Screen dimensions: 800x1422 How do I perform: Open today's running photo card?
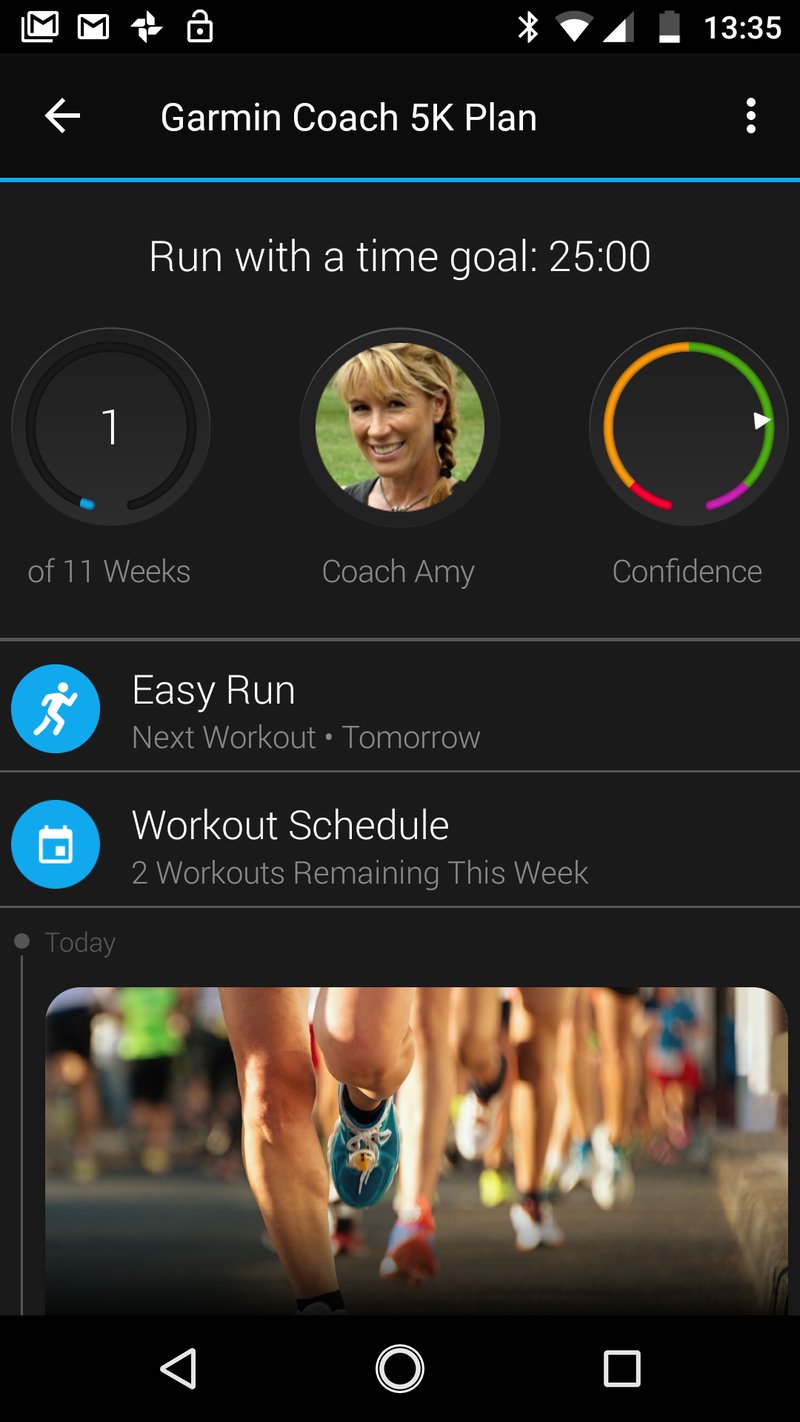[416, 1150]
